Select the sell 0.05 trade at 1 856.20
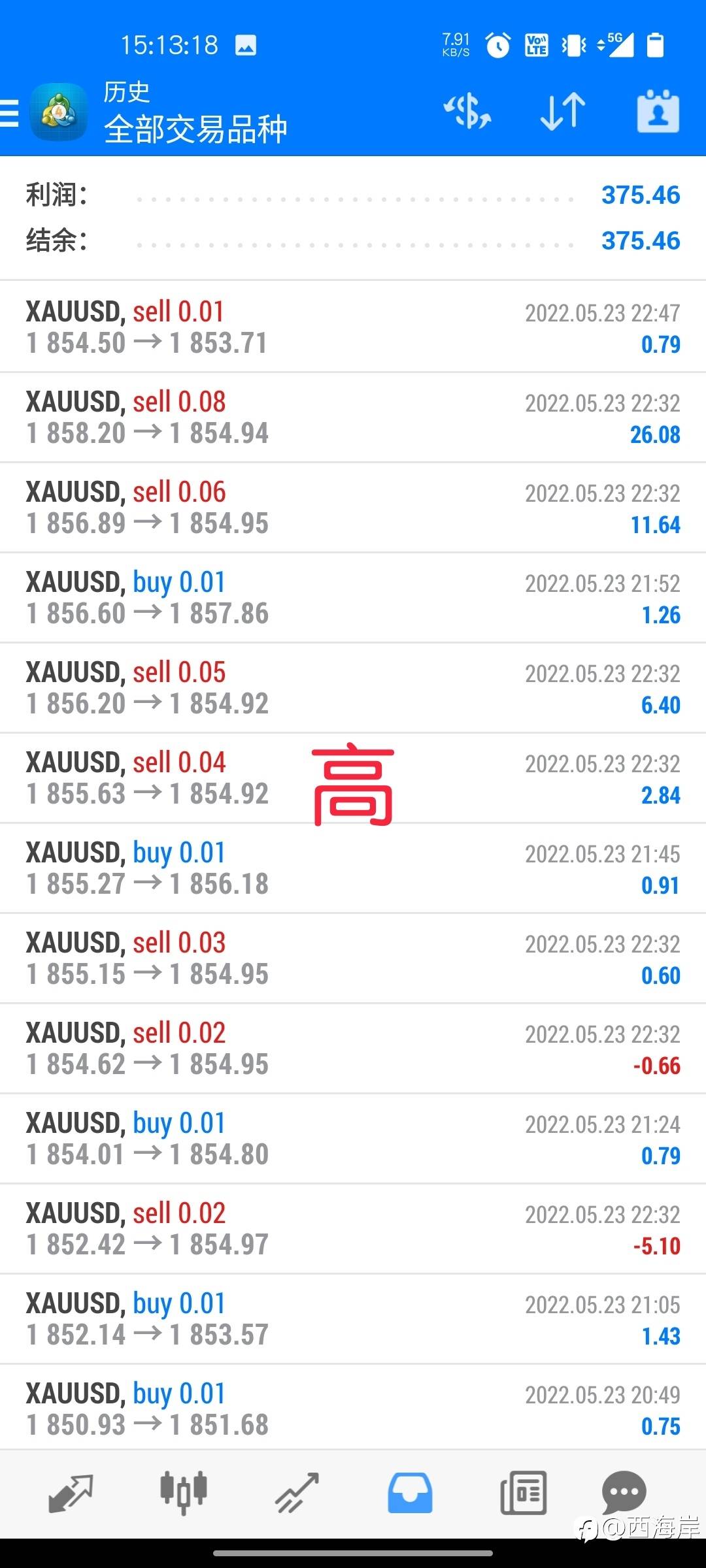This screenshot has width=706, height=1568. (x=353, y=688)
